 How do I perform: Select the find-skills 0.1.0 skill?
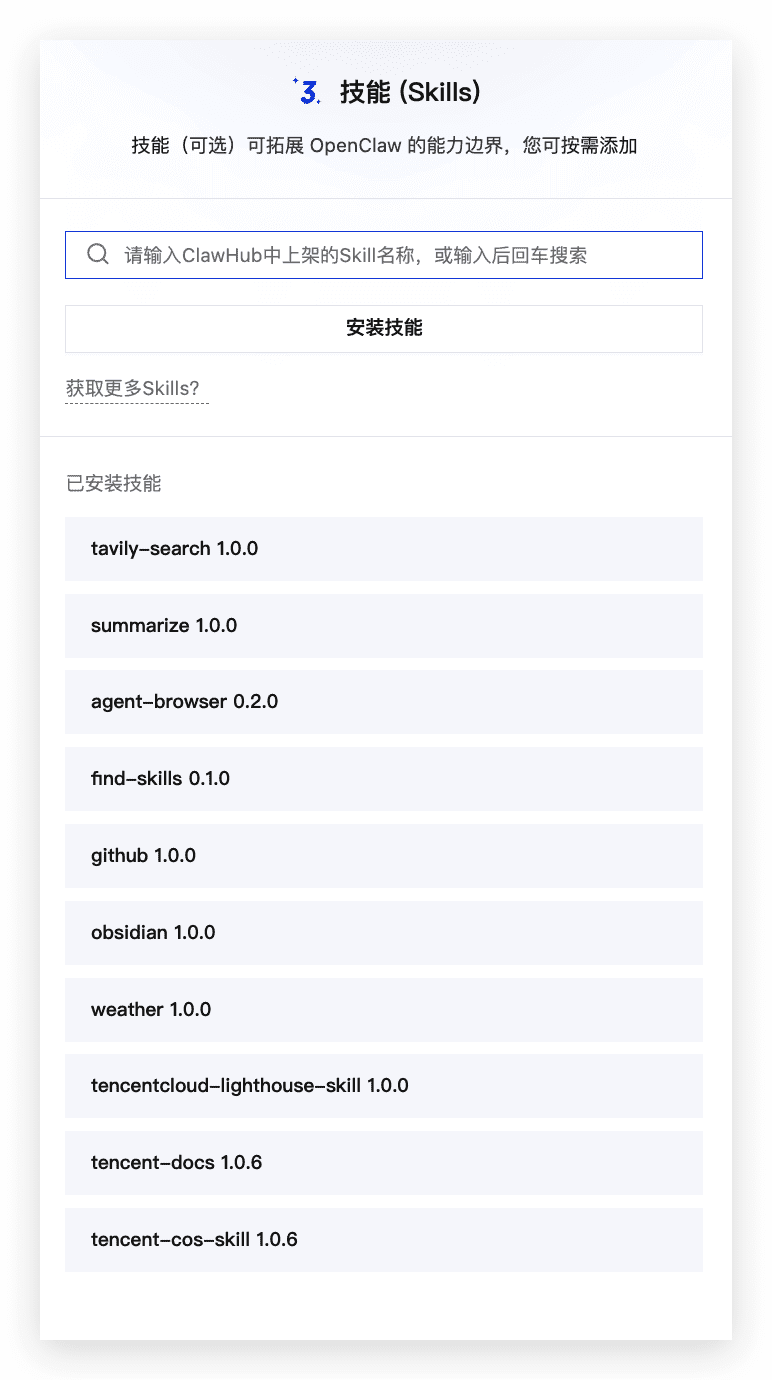click(x=383, y=779)
